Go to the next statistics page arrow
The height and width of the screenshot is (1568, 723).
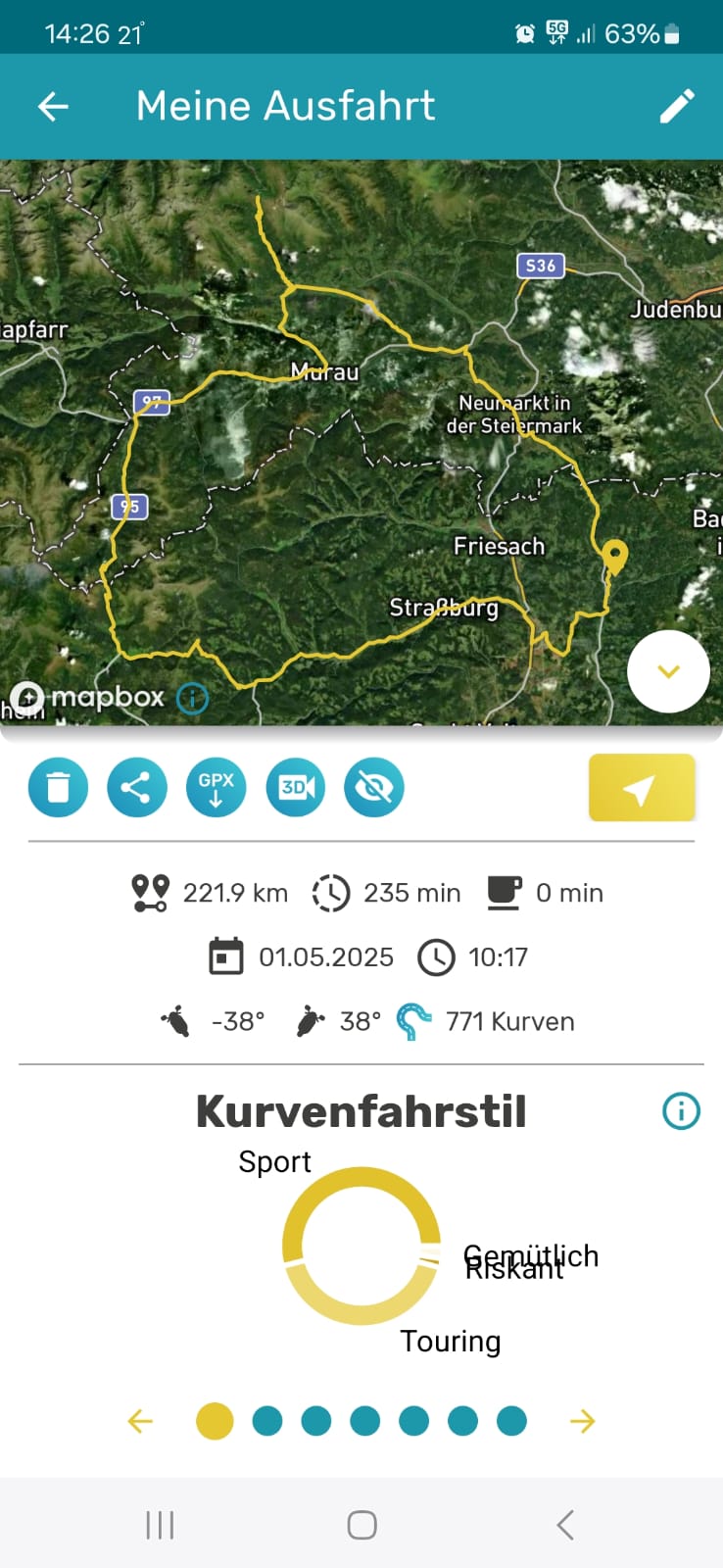(583, 1421)
